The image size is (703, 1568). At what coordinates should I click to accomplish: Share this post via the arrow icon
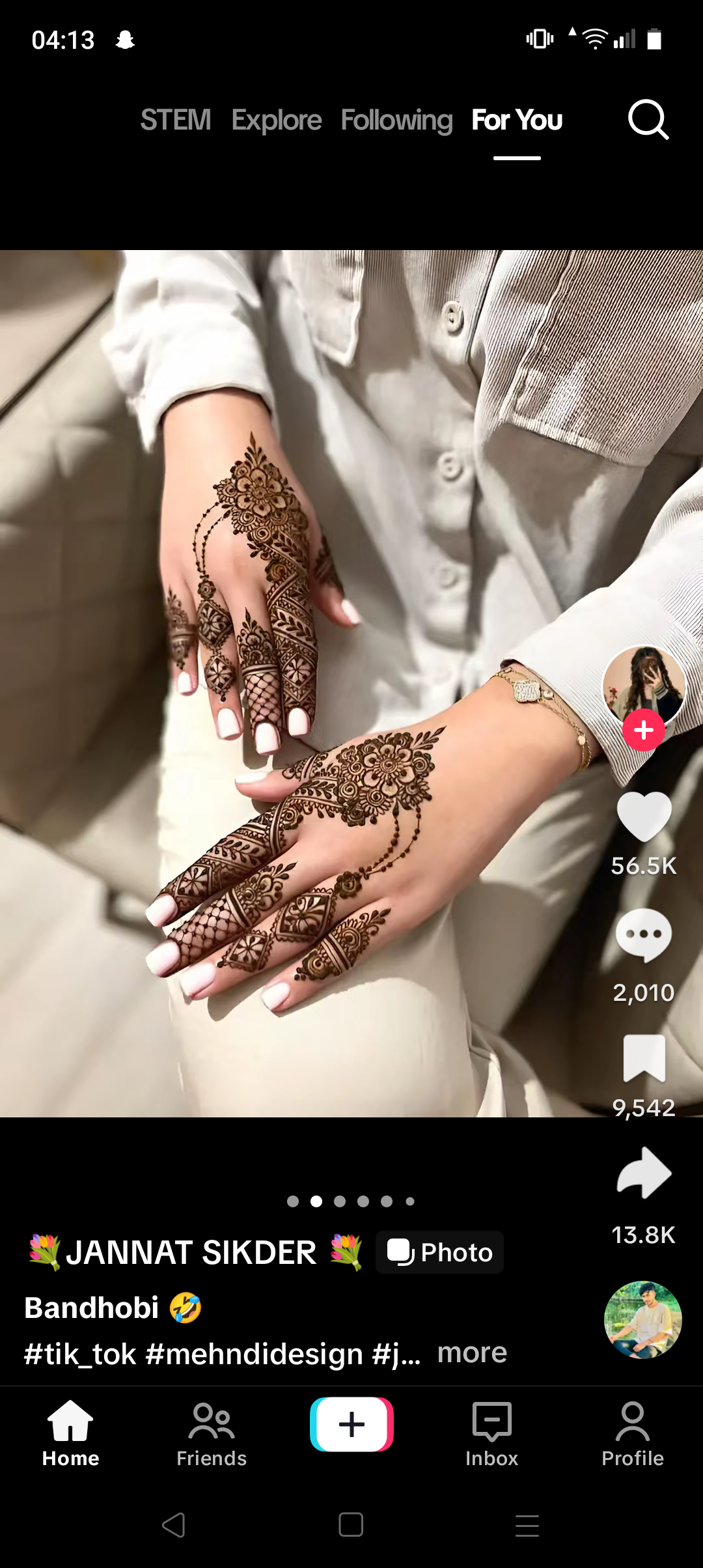coord(644,1173)
